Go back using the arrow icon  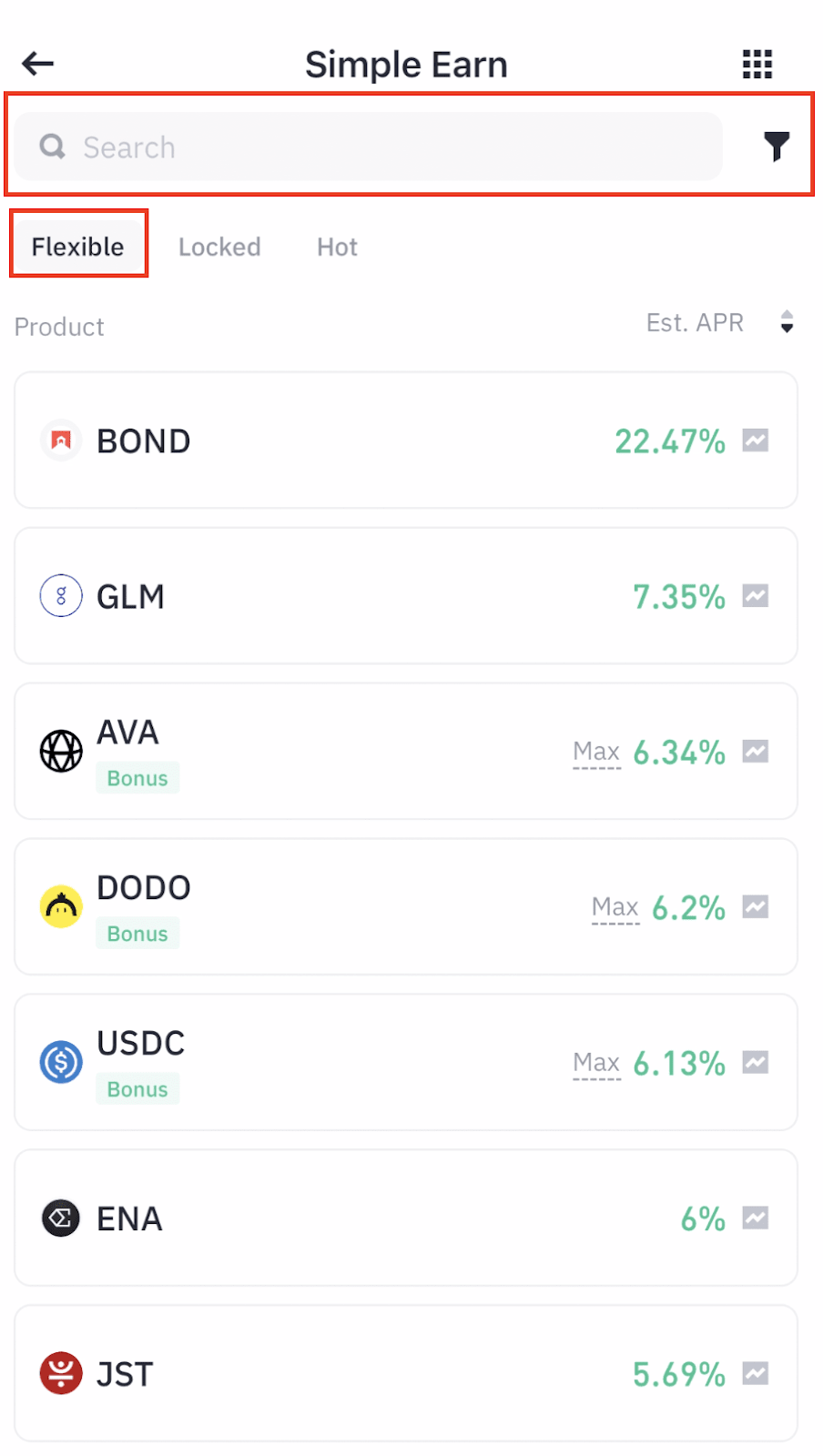38,64
